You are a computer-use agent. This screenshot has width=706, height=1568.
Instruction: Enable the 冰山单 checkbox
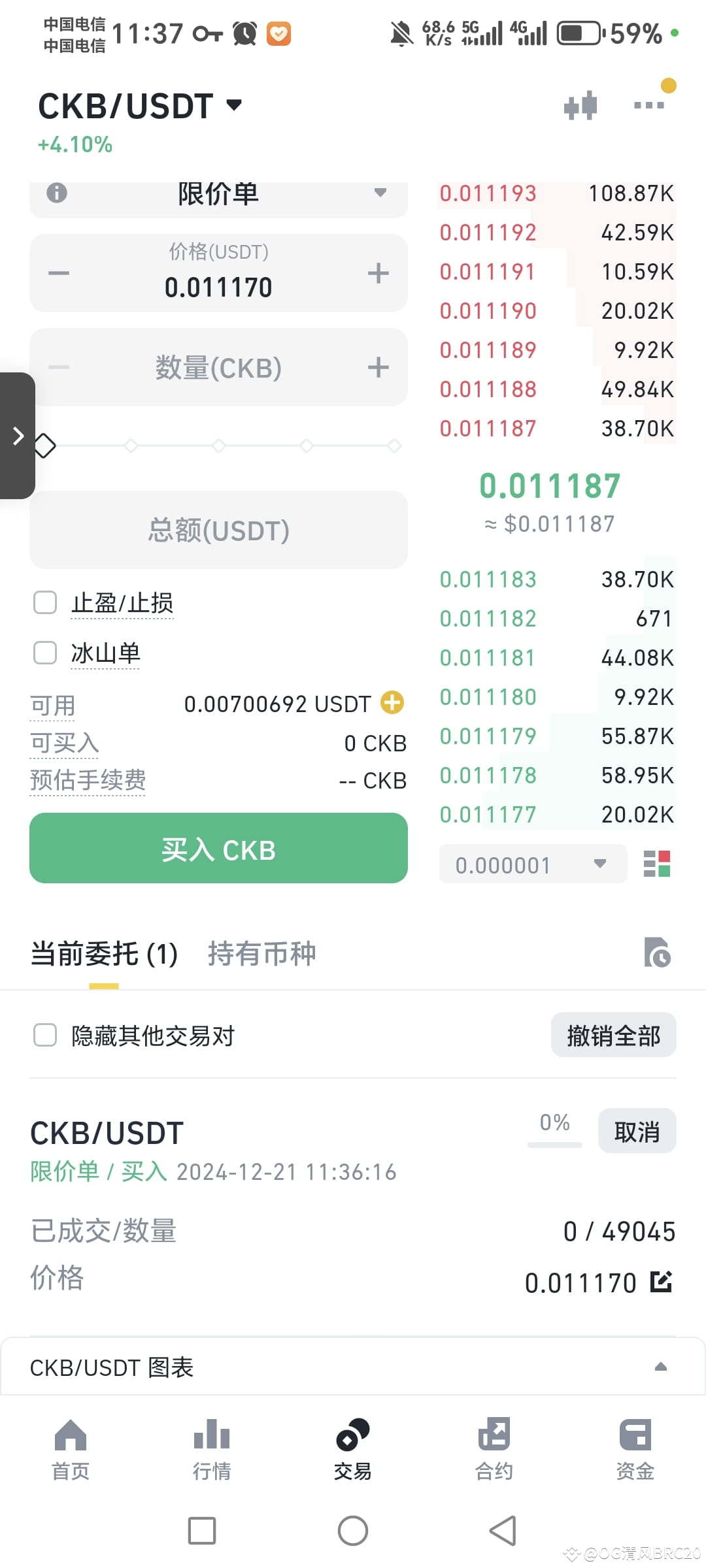point(44,653)
